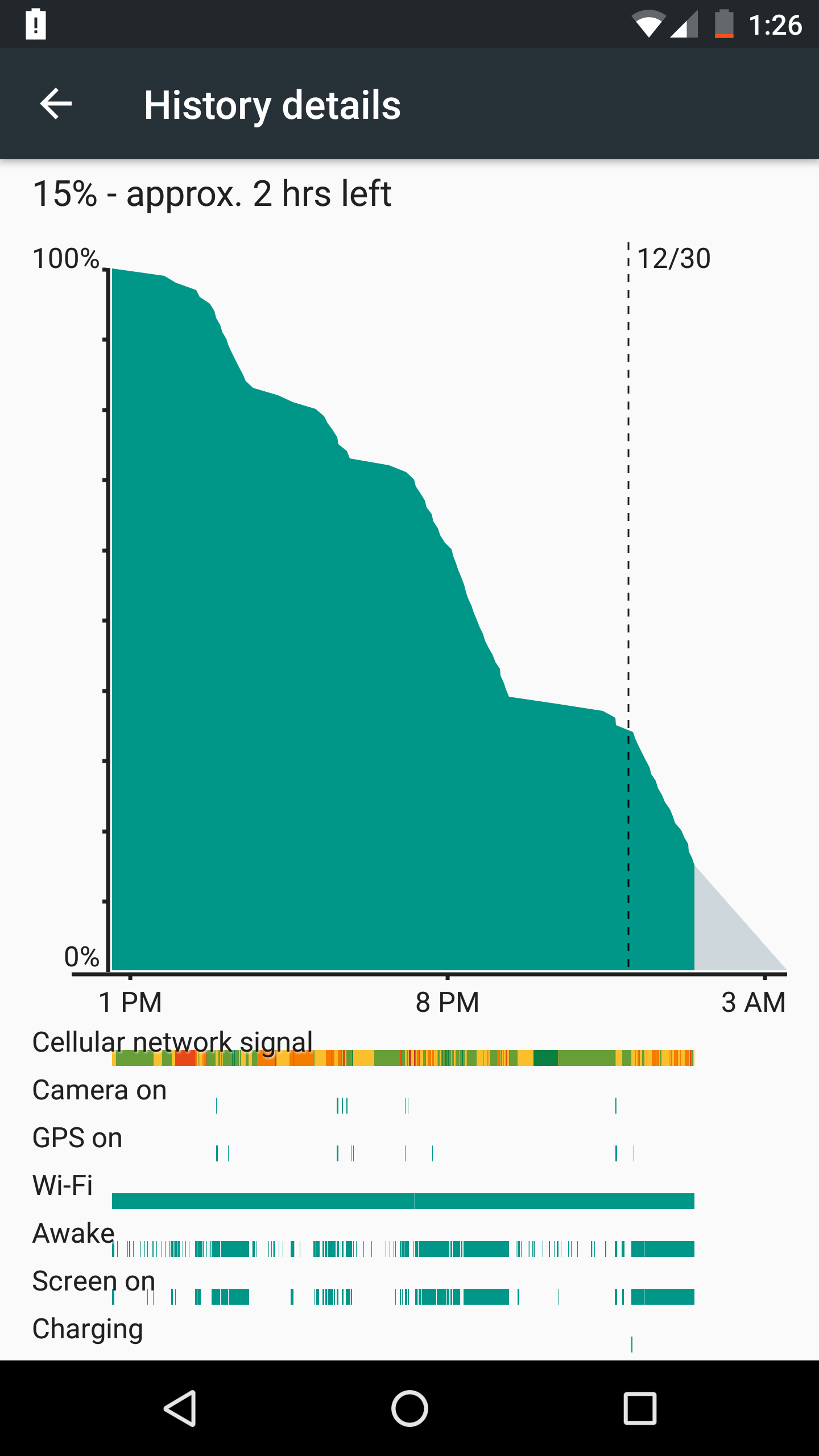Open the recent apps overview
This screenshot has height=1456, width=819.
(640, 1408)
